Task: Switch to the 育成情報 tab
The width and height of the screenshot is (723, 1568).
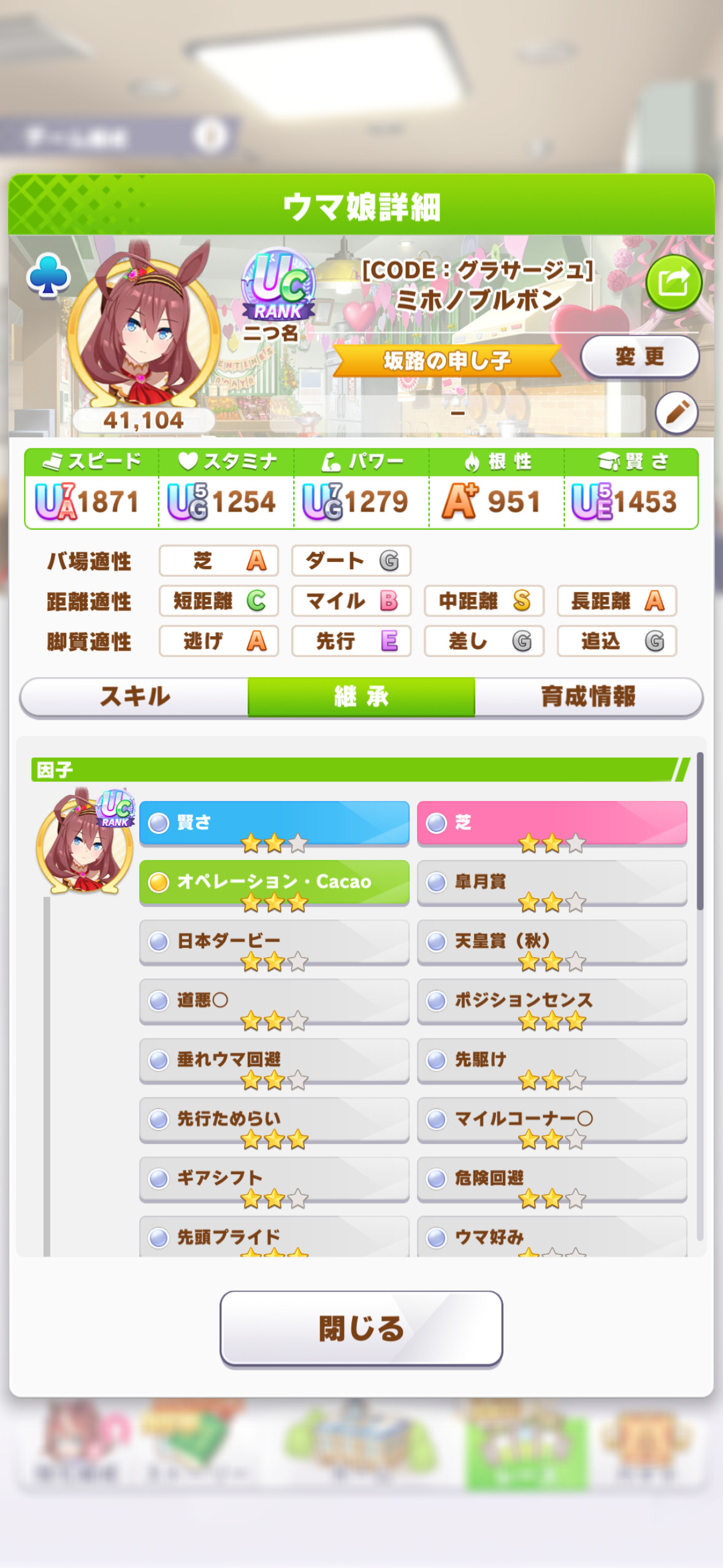Action: point(588,697)
